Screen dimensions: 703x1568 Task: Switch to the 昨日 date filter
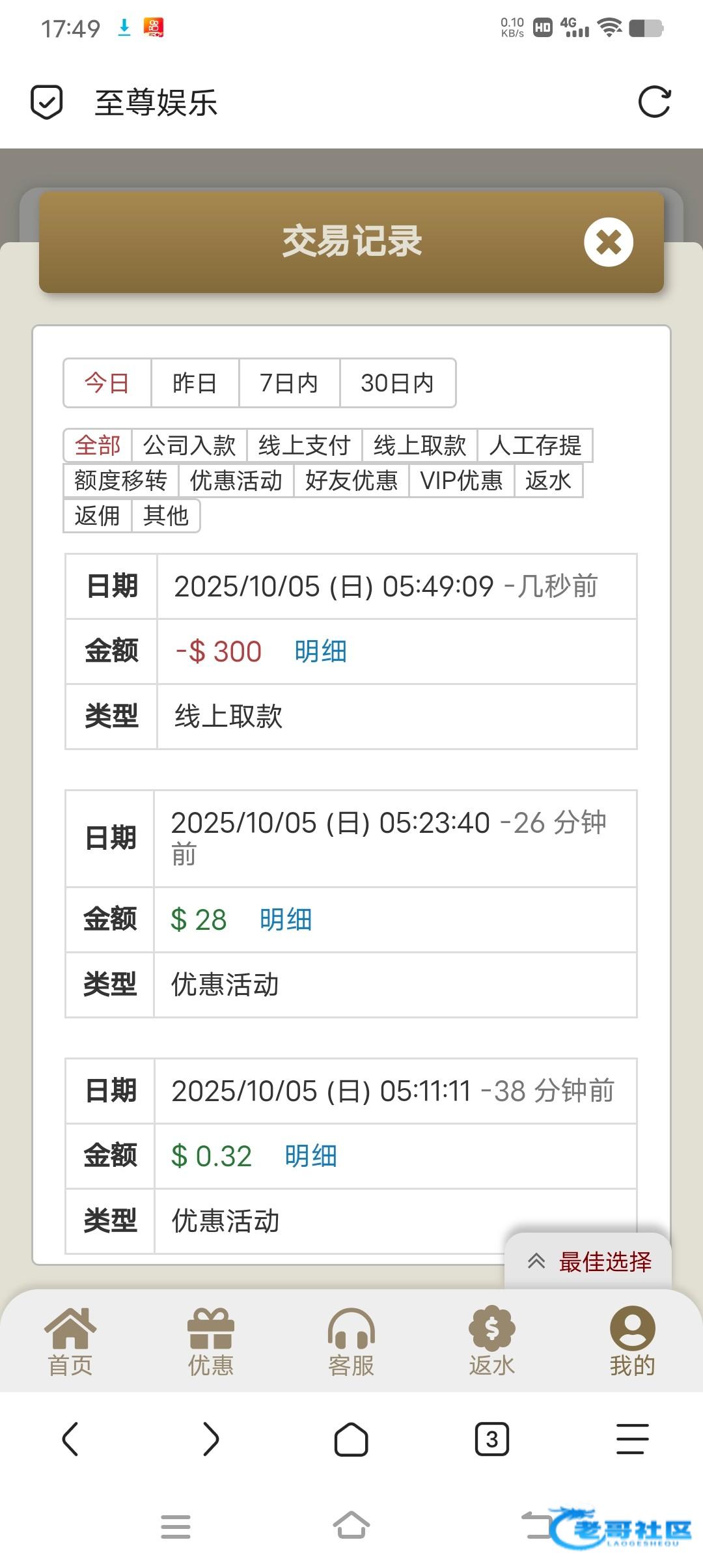[195, 383]
